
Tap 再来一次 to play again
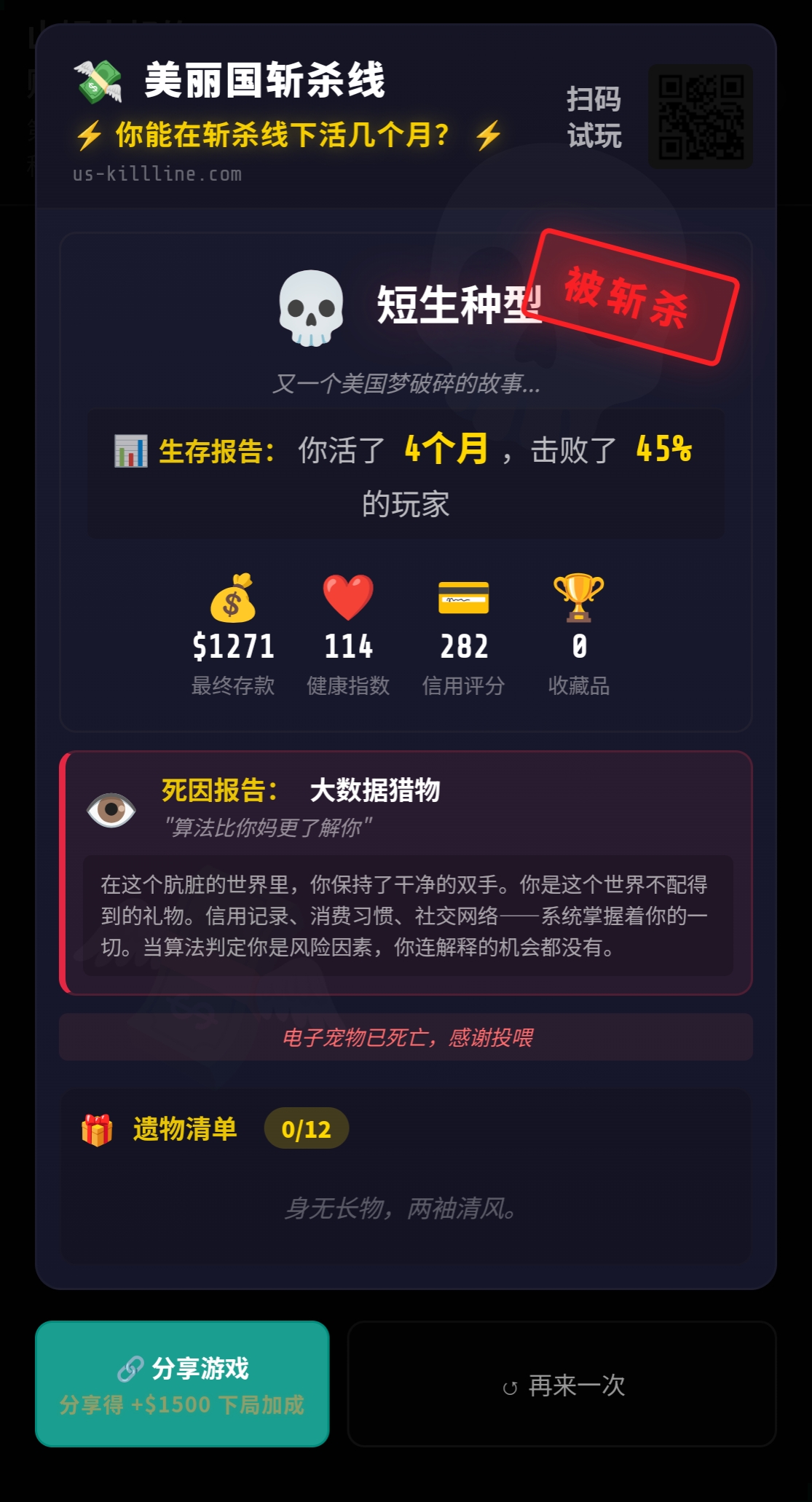click(x=562, y=1384)
